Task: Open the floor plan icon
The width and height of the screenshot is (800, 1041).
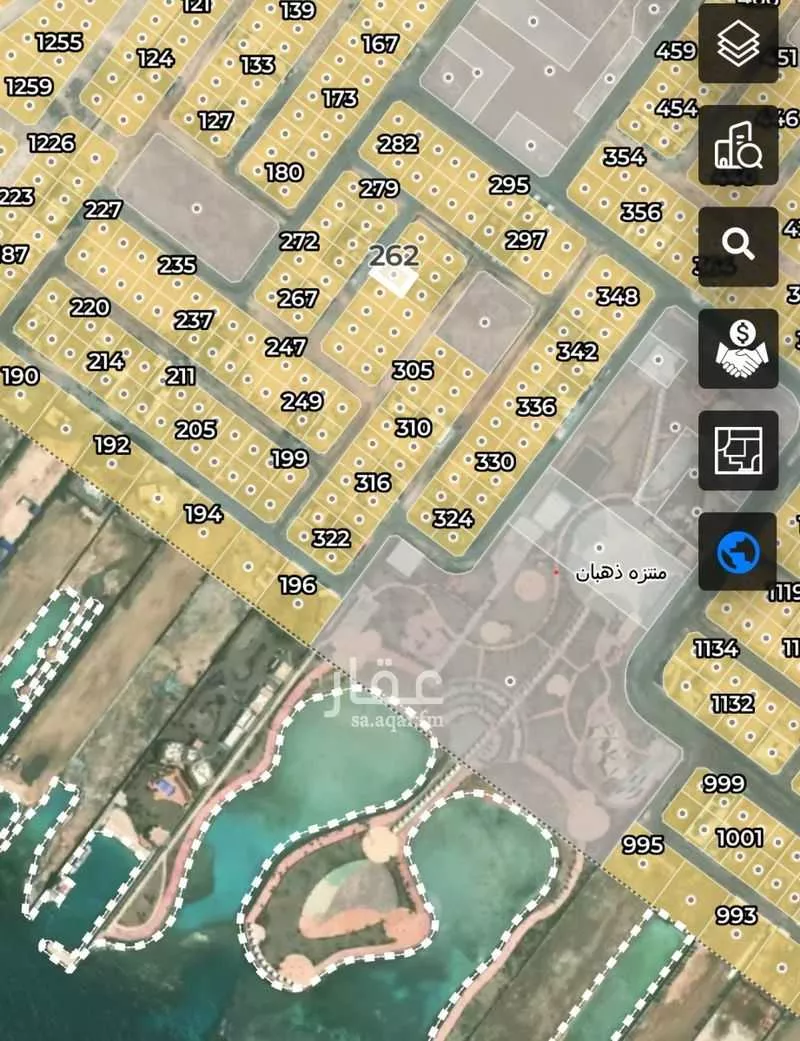Action: click(x=738, y=450)
